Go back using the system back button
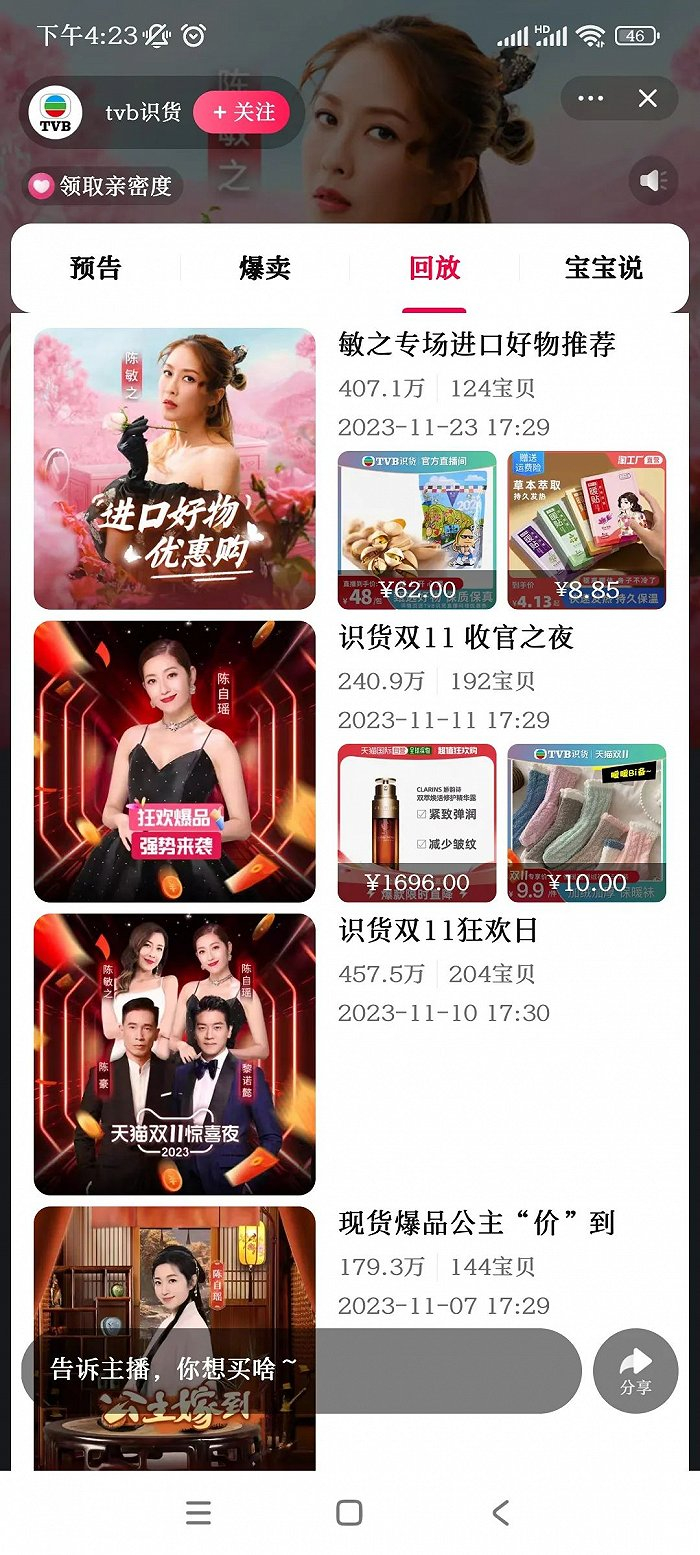This screenshot has width=700, height=1555. click(501, 1513)
